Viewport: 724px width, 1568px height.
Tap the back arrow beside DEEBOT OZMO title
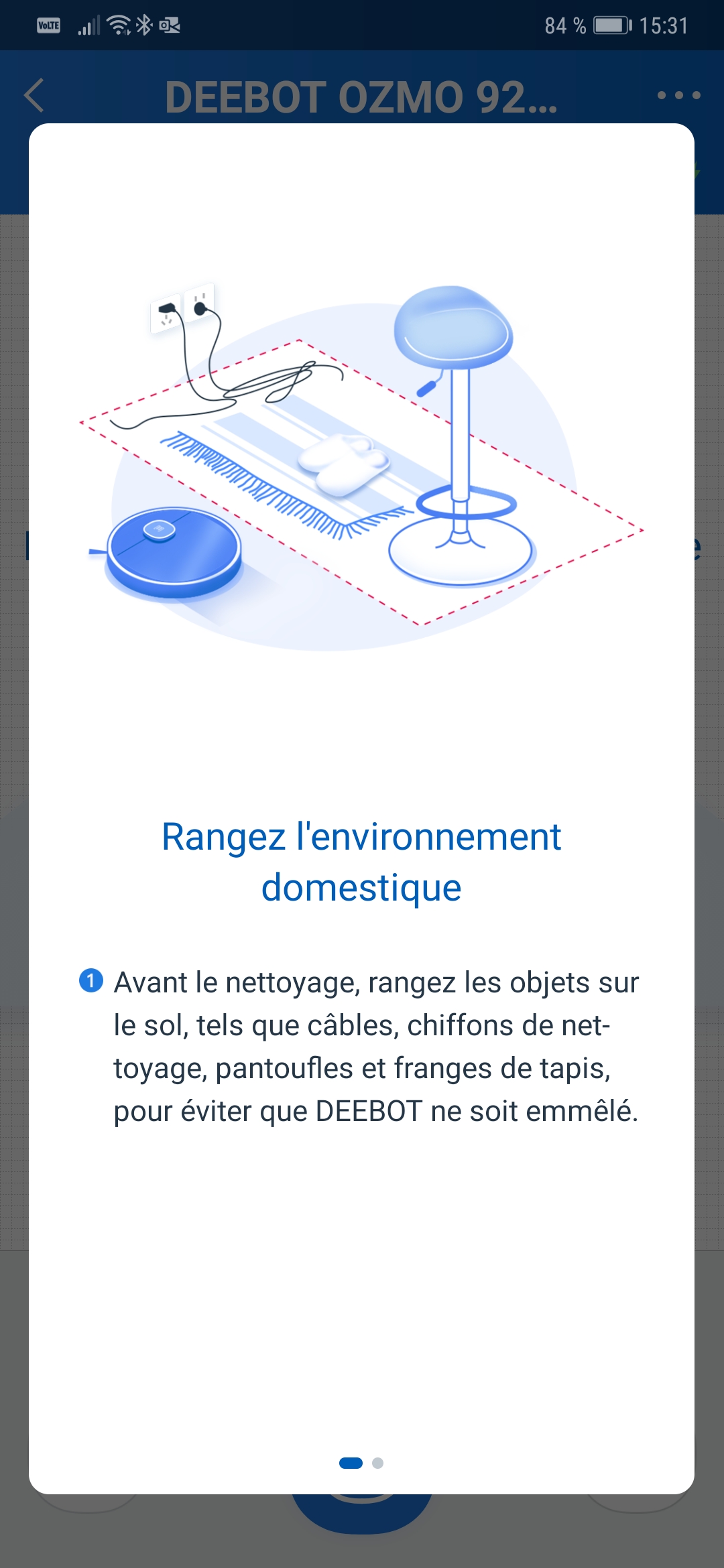tap(34, 95)
